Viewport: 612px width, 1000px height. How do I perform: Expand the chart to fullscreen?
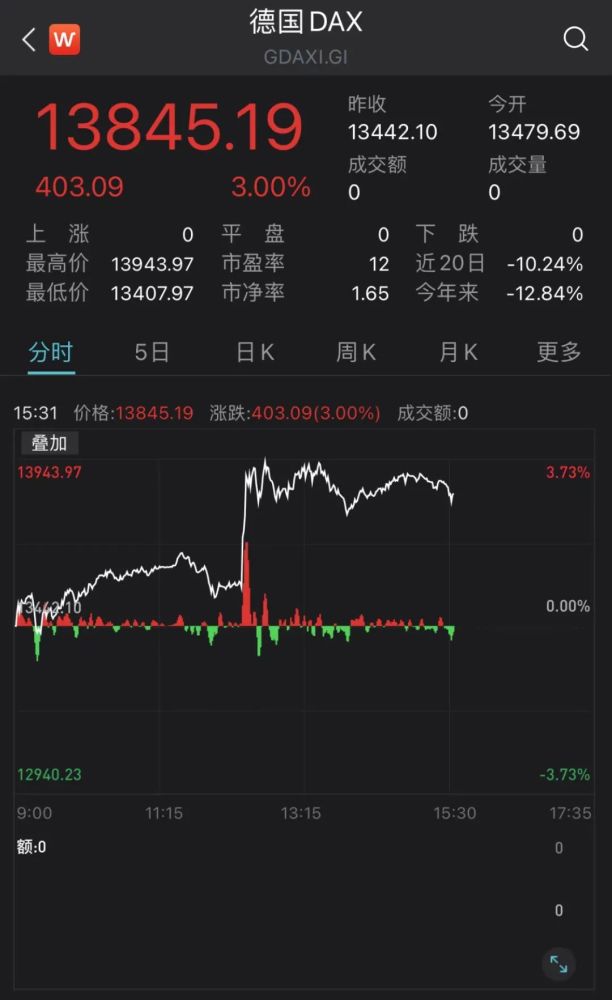point(558,964)
